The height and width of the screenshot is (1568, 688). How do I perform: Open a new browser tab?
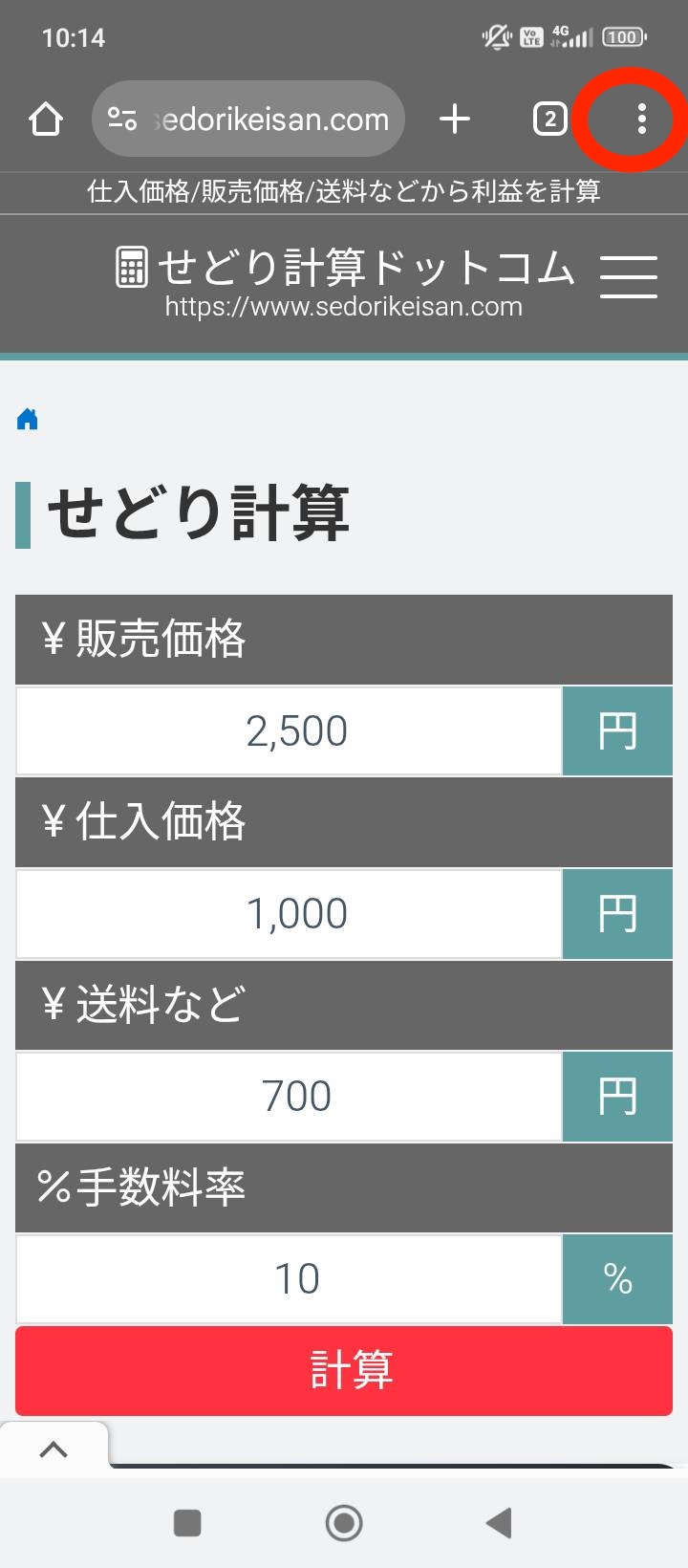(455, 119)
